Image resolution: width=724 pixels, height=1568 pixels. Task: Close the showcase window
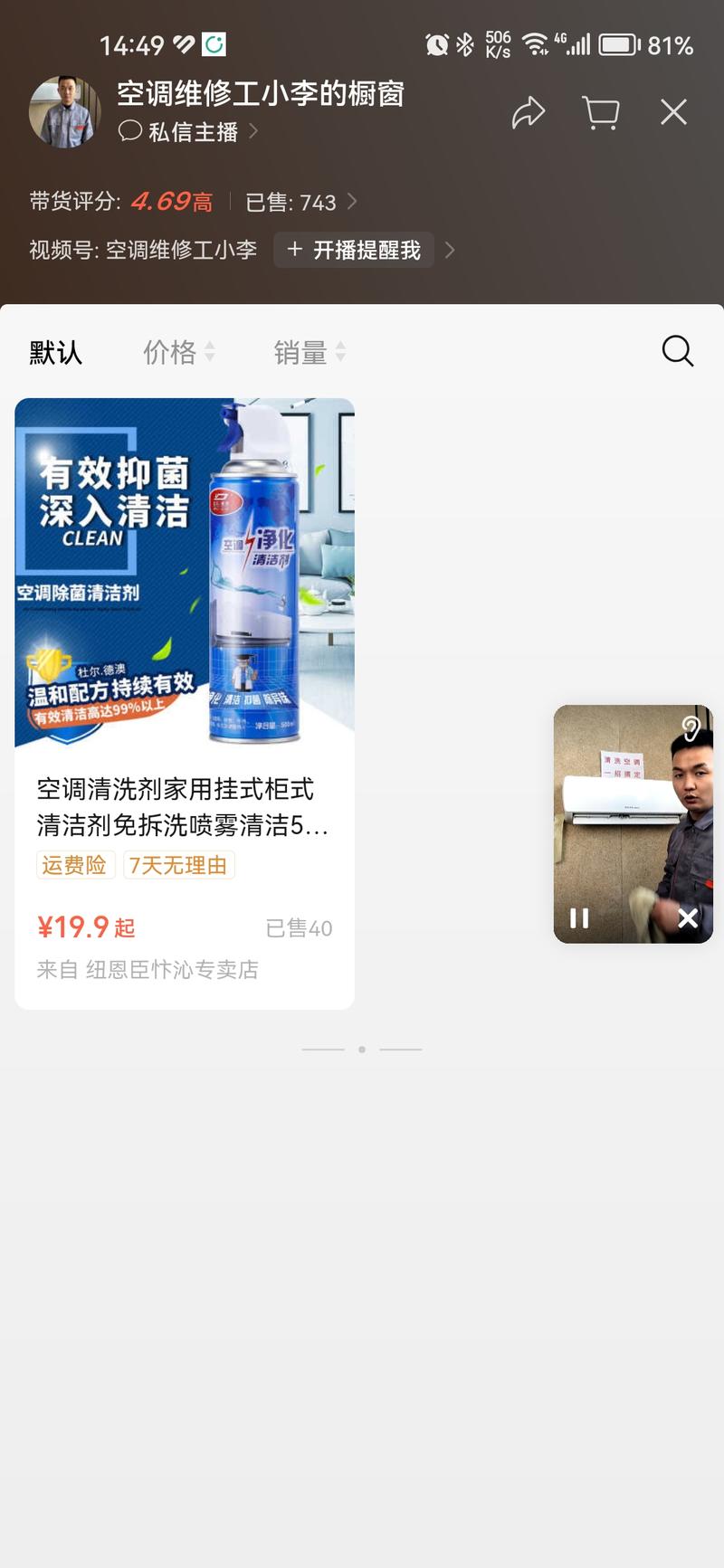[x=673, y=112]
